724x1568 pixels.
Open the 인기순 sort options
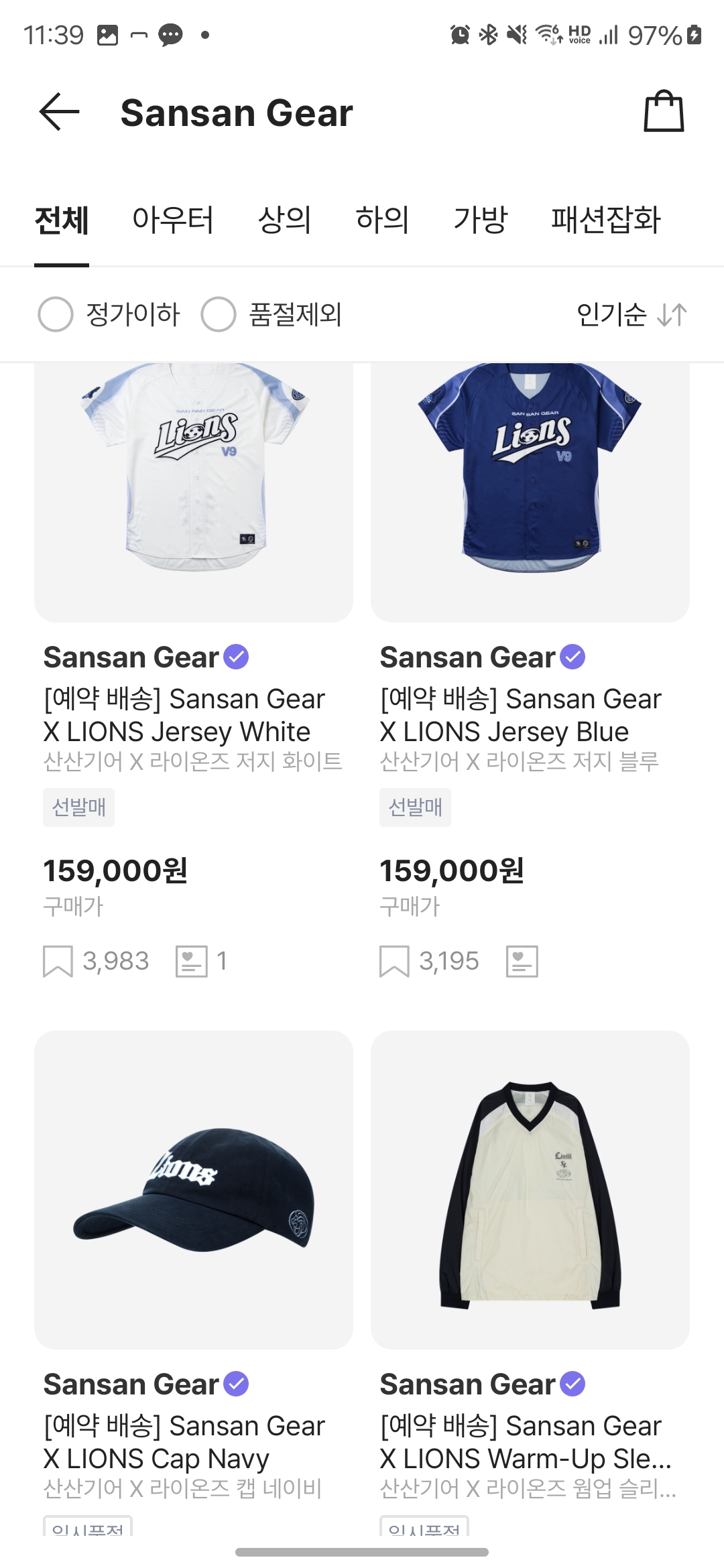pyautogui.click(x=631, y=314)
